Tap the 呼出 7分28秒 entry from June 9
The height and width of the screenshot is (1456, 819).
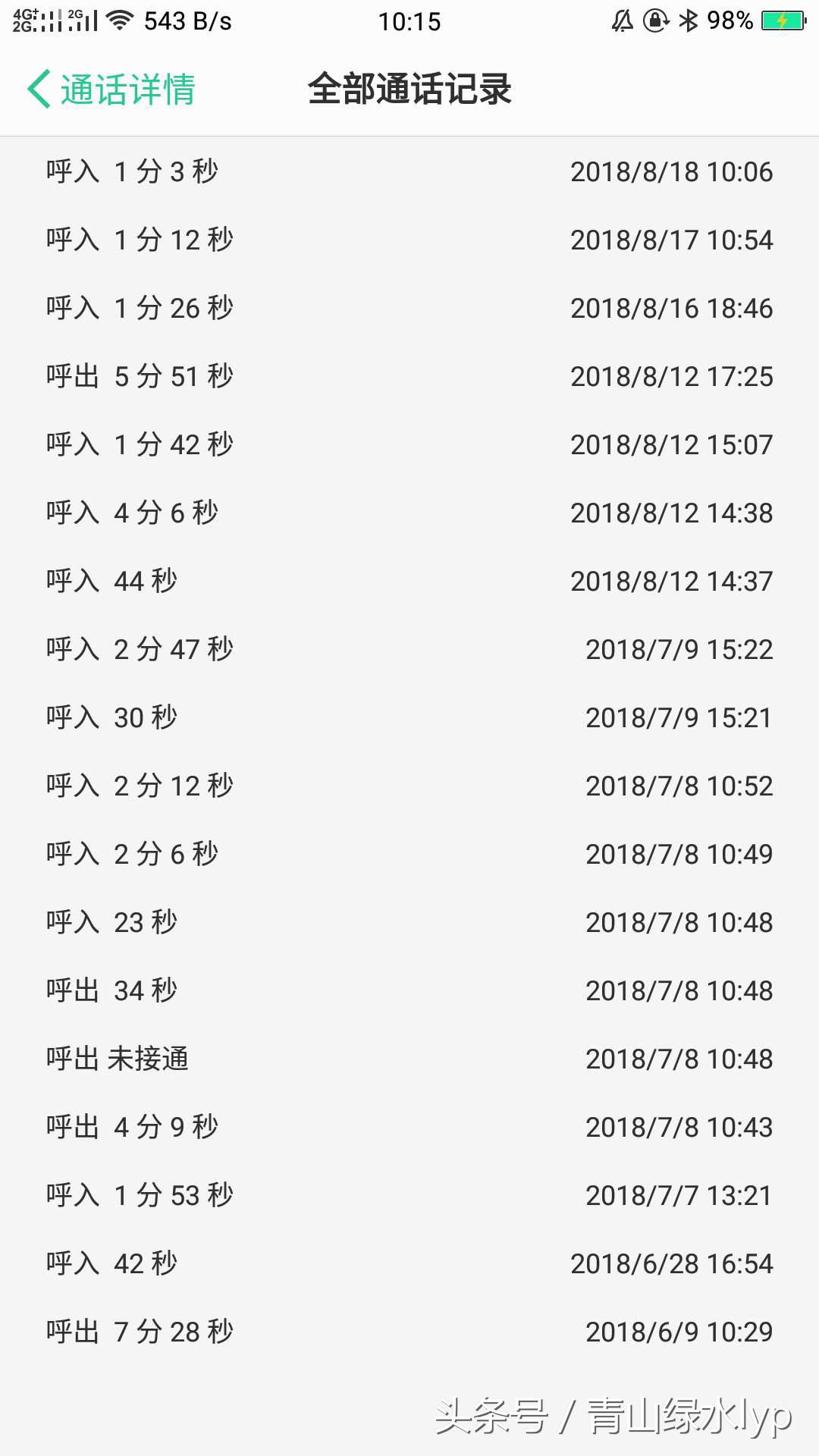point(409,1331)
